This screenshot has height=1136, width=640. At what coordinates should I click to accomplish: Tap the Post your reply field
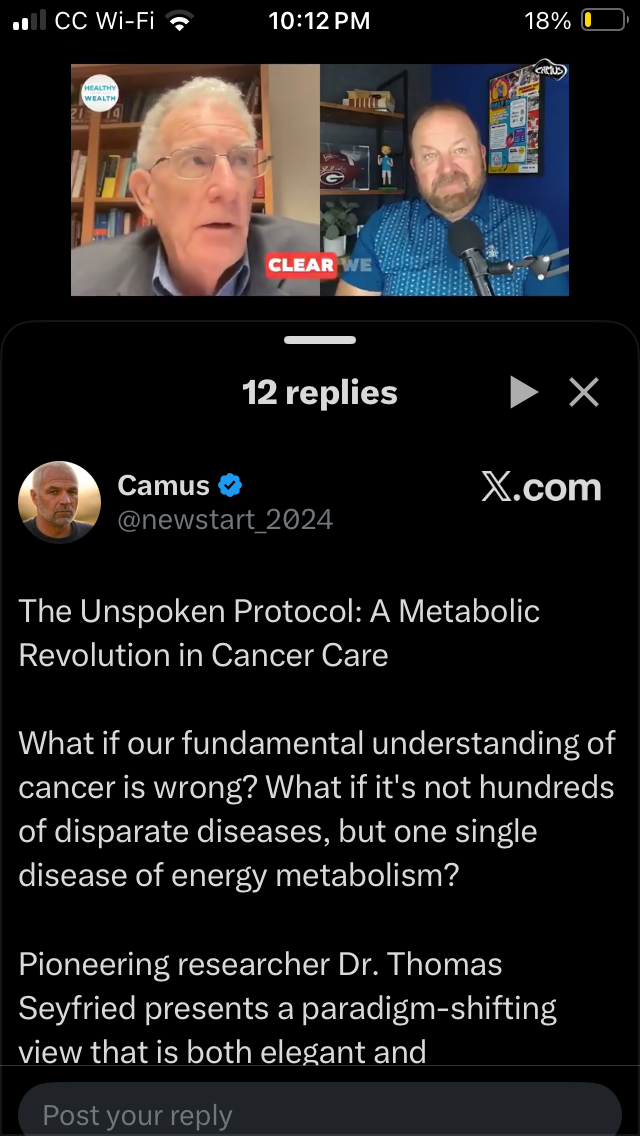(x=320, y=1113)
